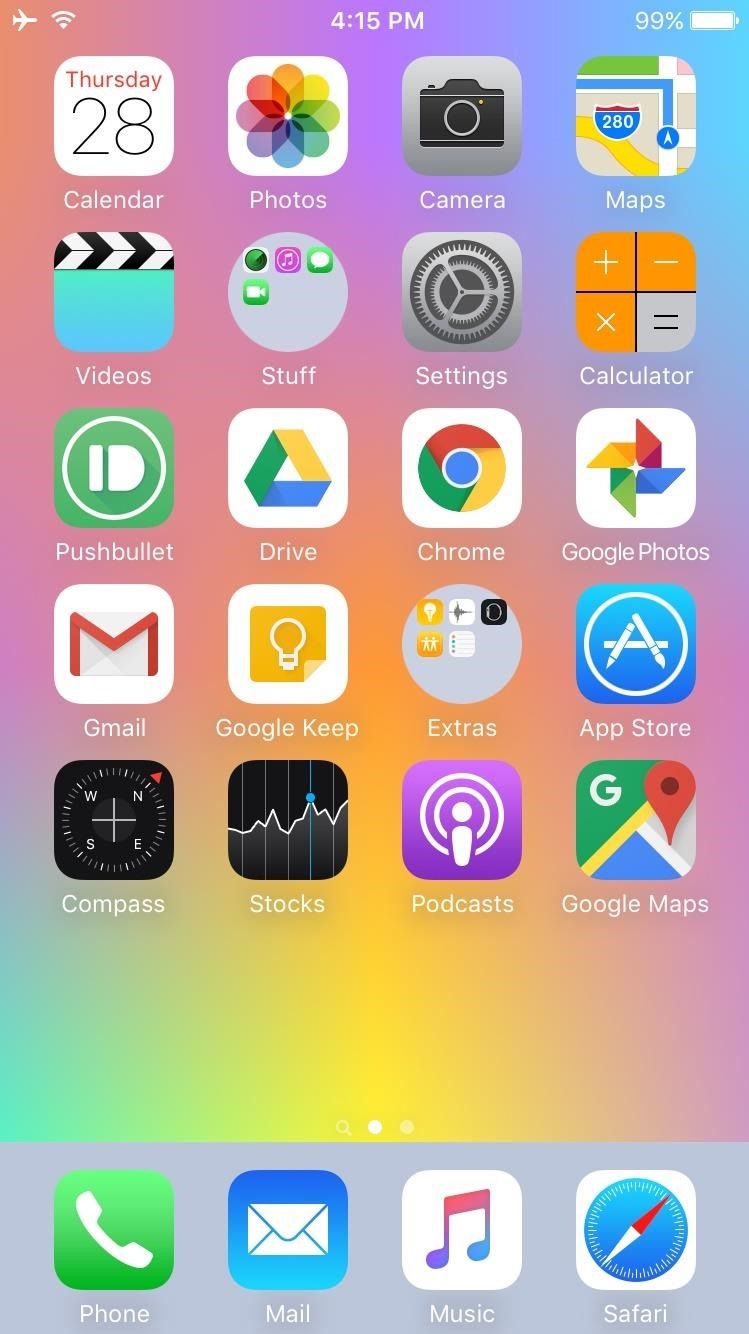Launch the Compass app
749x1334 pixels.
(x=113, y=819)
